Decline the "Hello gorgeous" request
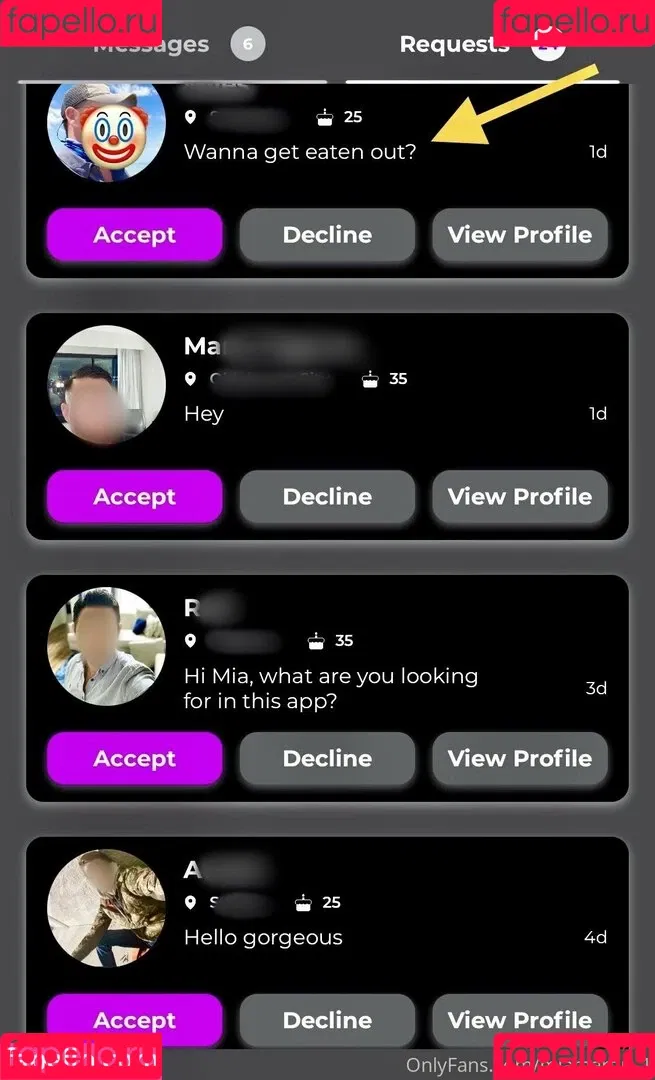The width and height of the screenshot is (655, 1080). 327,1020
